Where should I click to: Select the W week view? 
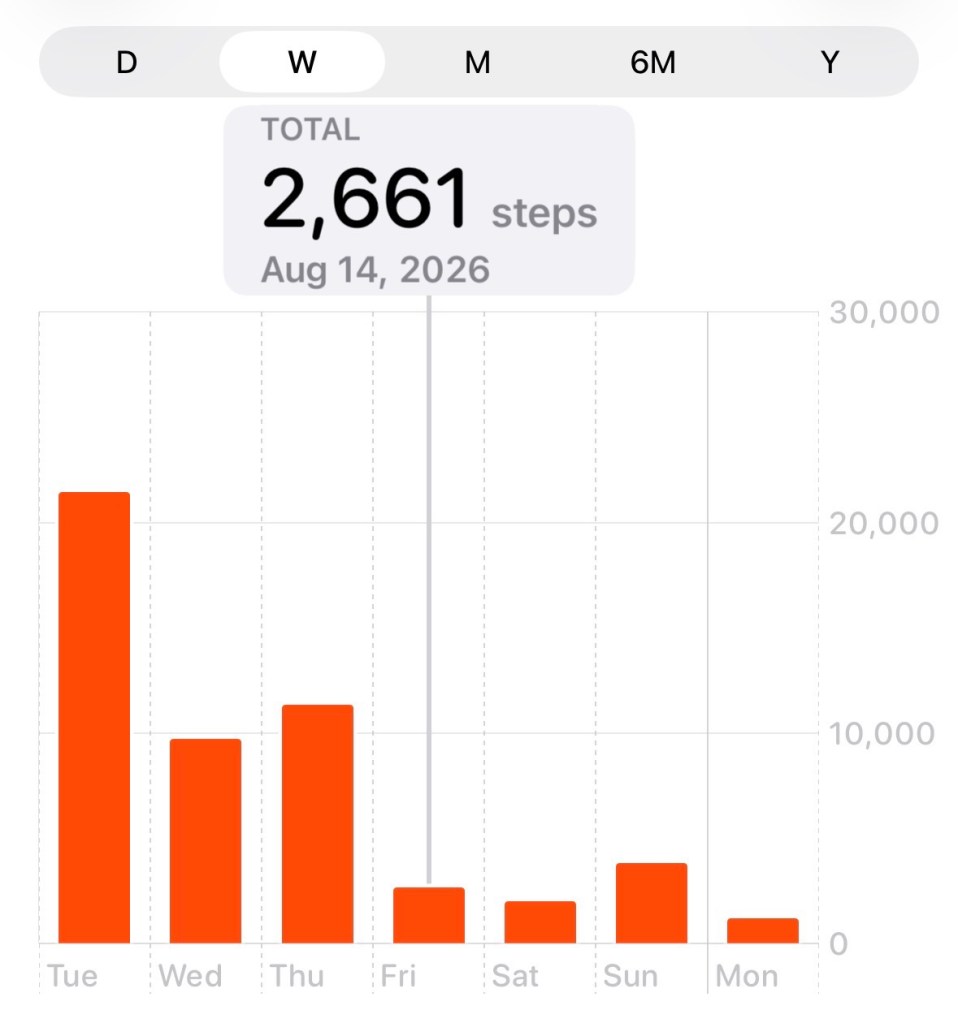click(302, 62)
